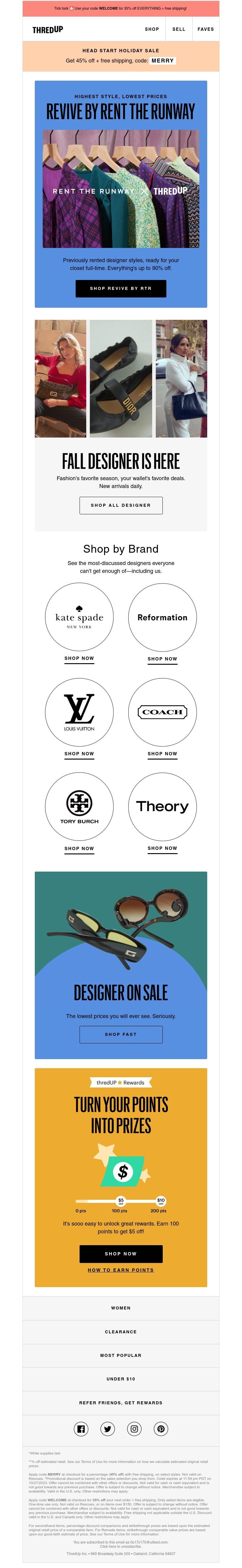Shop now under Coach

coord(162,753)
